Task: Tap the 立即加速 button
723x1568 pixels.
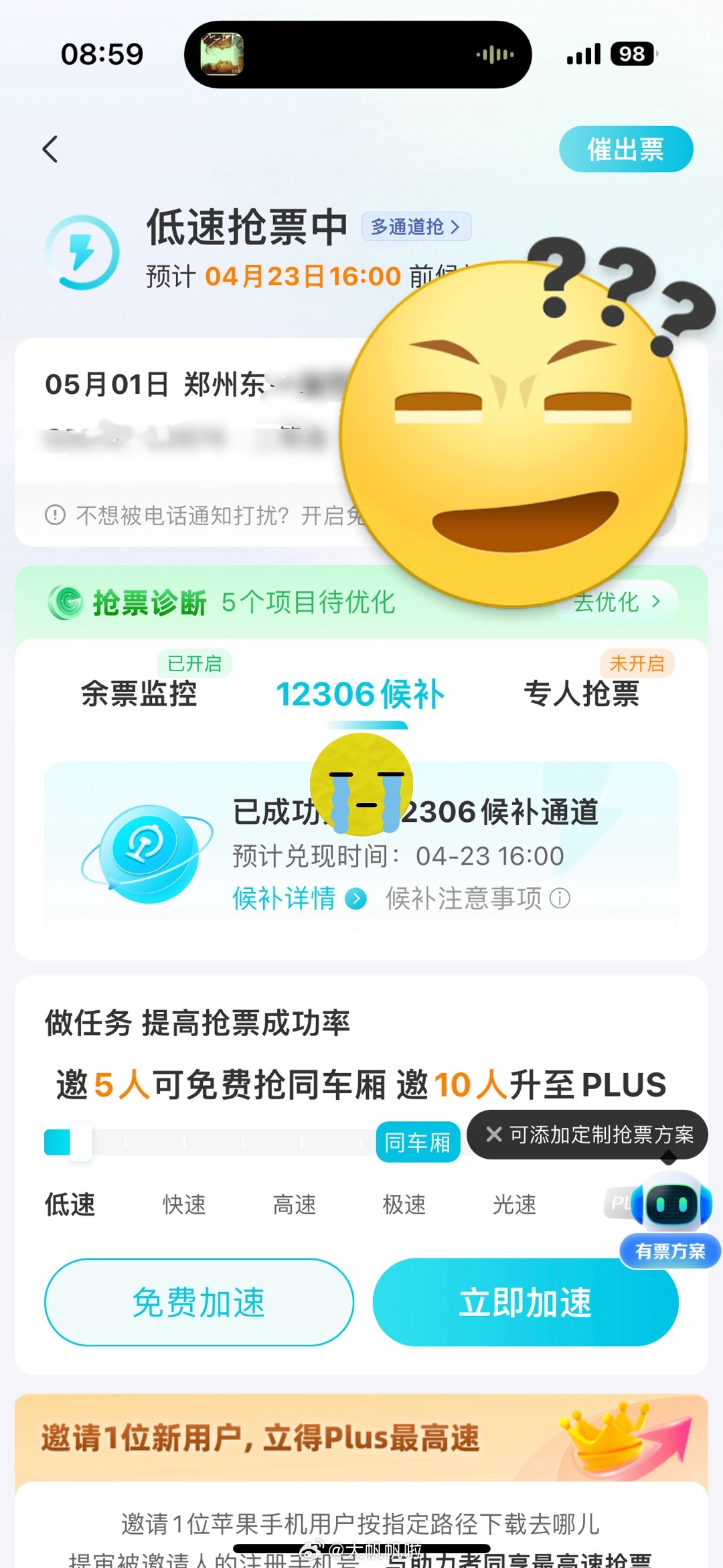Action: [x=526, y=1302]
